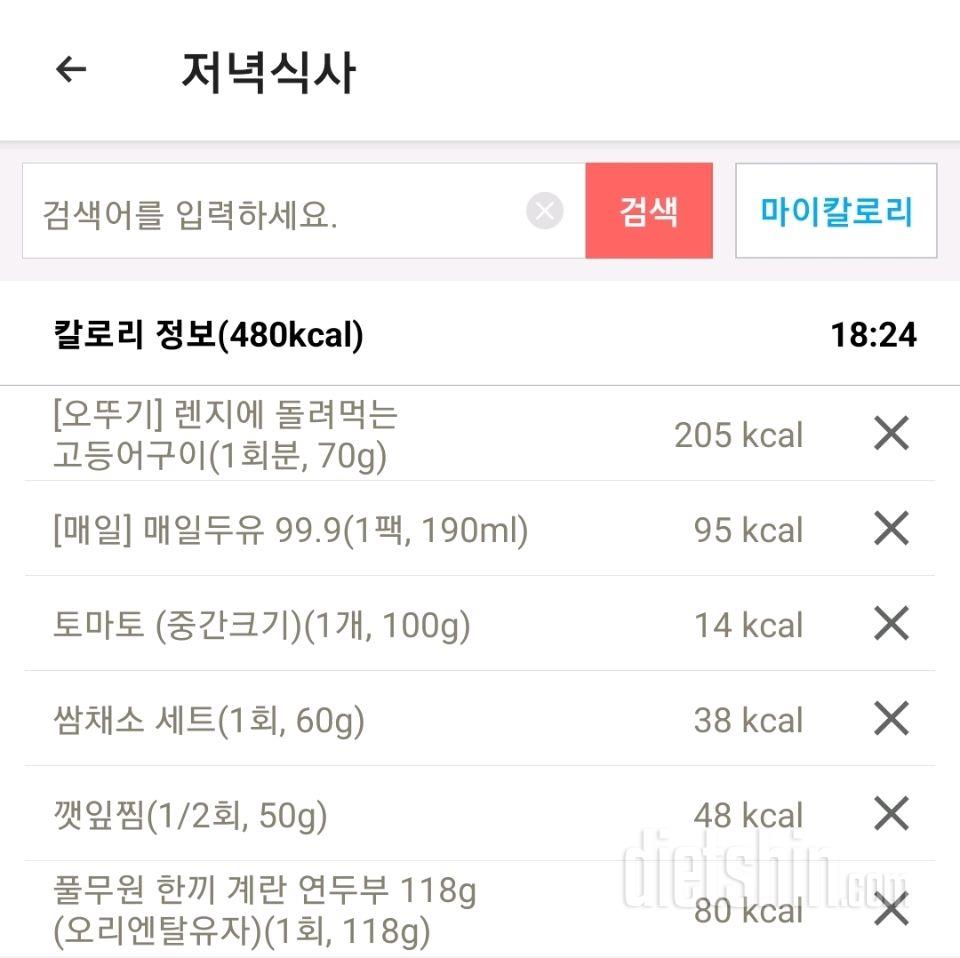
Task: Delete the 매일두유 99.9 entry
Action: [x=891, y=529]
